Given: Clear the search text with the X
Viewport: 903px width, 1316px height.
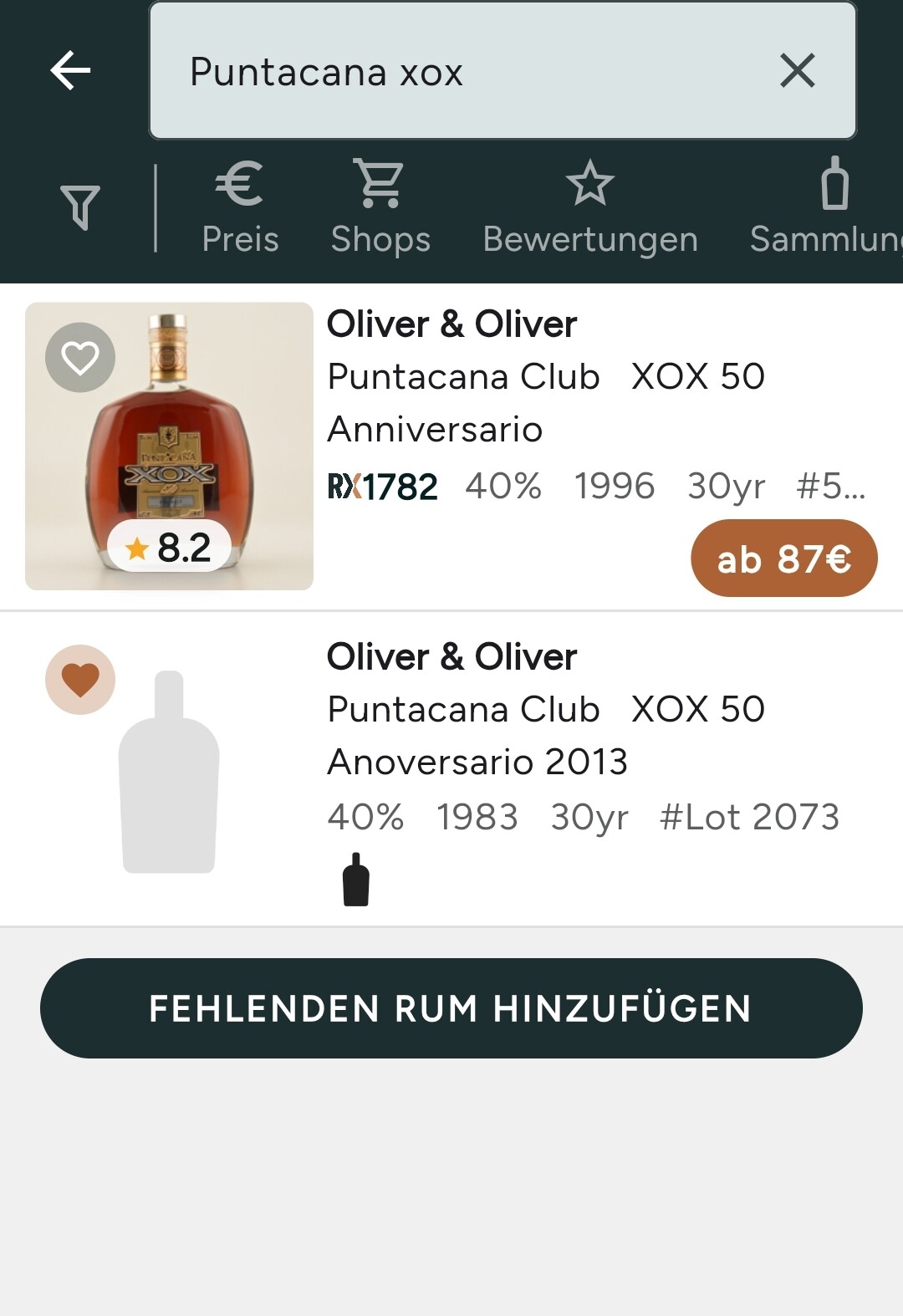Looking at the screenshot, I should (x=797, y=70).
